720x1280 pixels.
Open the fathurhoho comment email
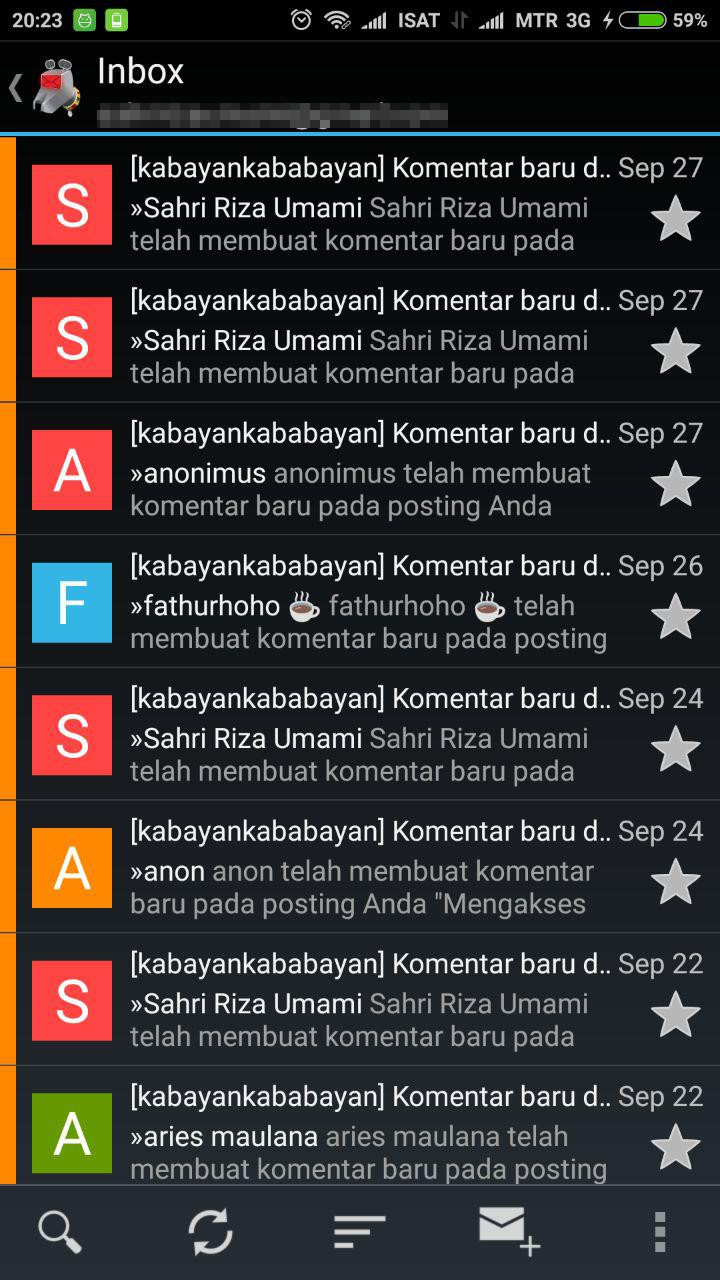coord(370,605)
